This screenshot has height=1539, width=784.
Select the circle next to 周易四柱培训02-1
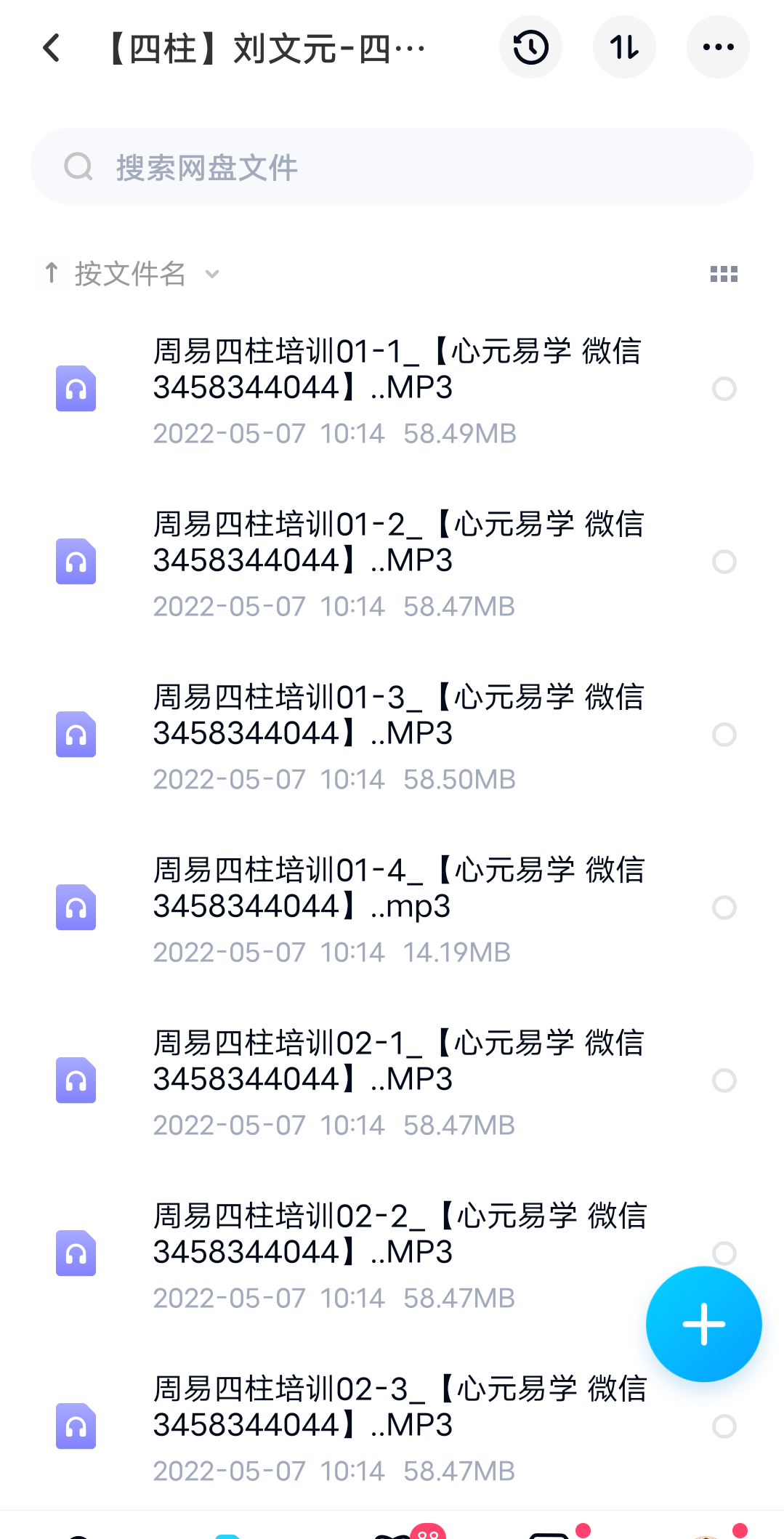point(724,1080)
